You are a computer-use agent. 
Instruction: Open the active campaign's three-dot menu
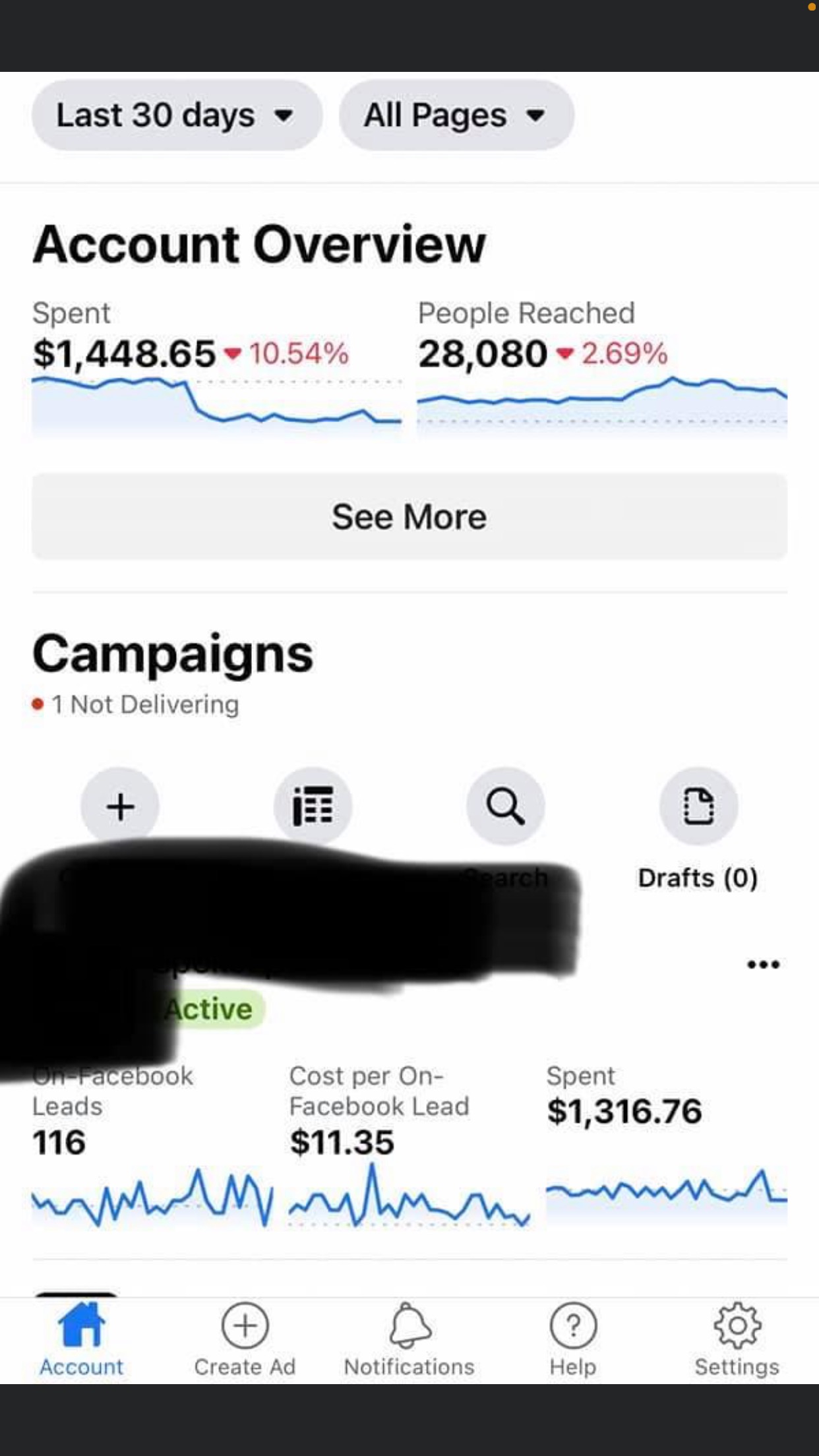[x=764, y=965]
